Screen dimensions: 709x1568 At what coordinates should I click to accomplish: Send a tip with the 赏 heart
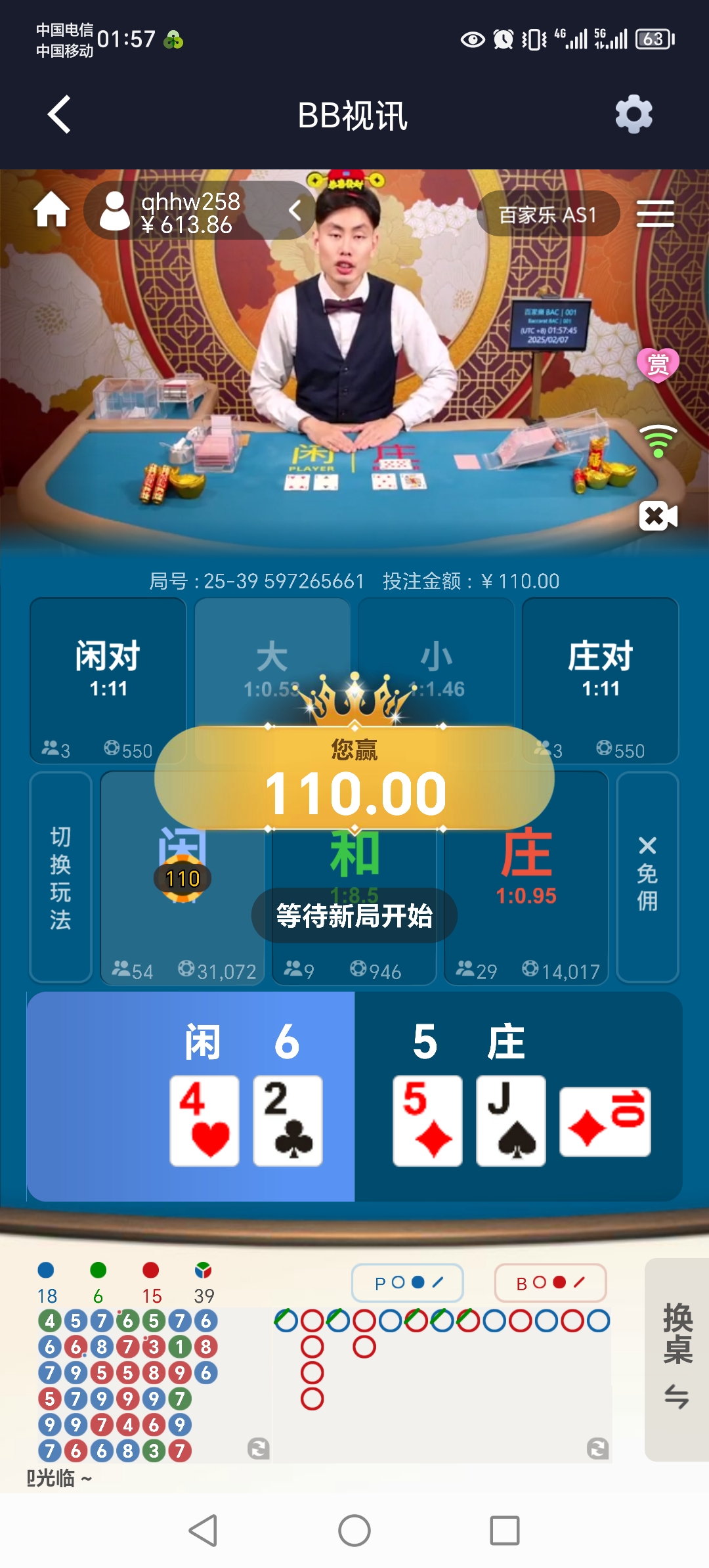coord(658,365)
